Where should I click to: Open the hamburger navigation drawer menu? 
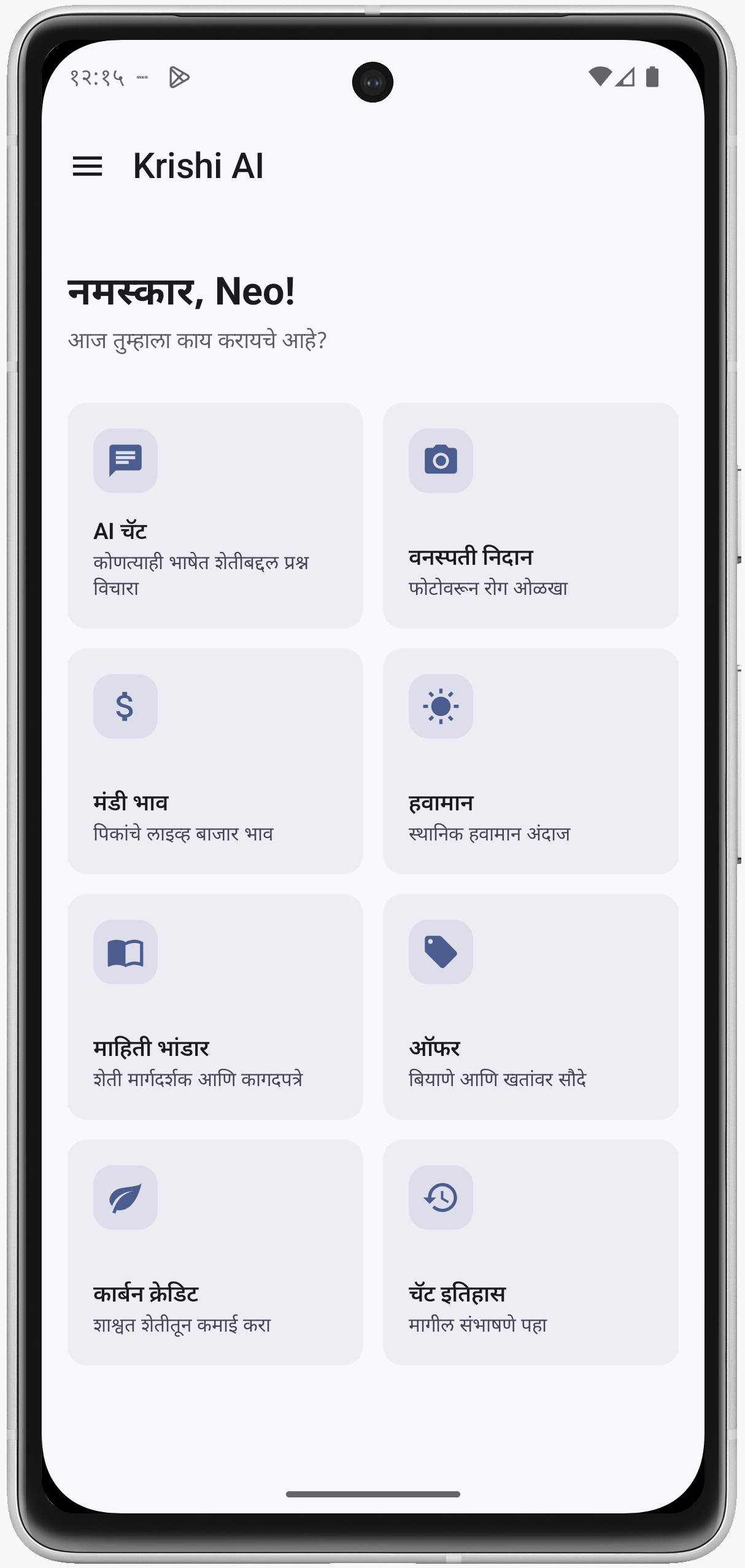pos(87,166)
